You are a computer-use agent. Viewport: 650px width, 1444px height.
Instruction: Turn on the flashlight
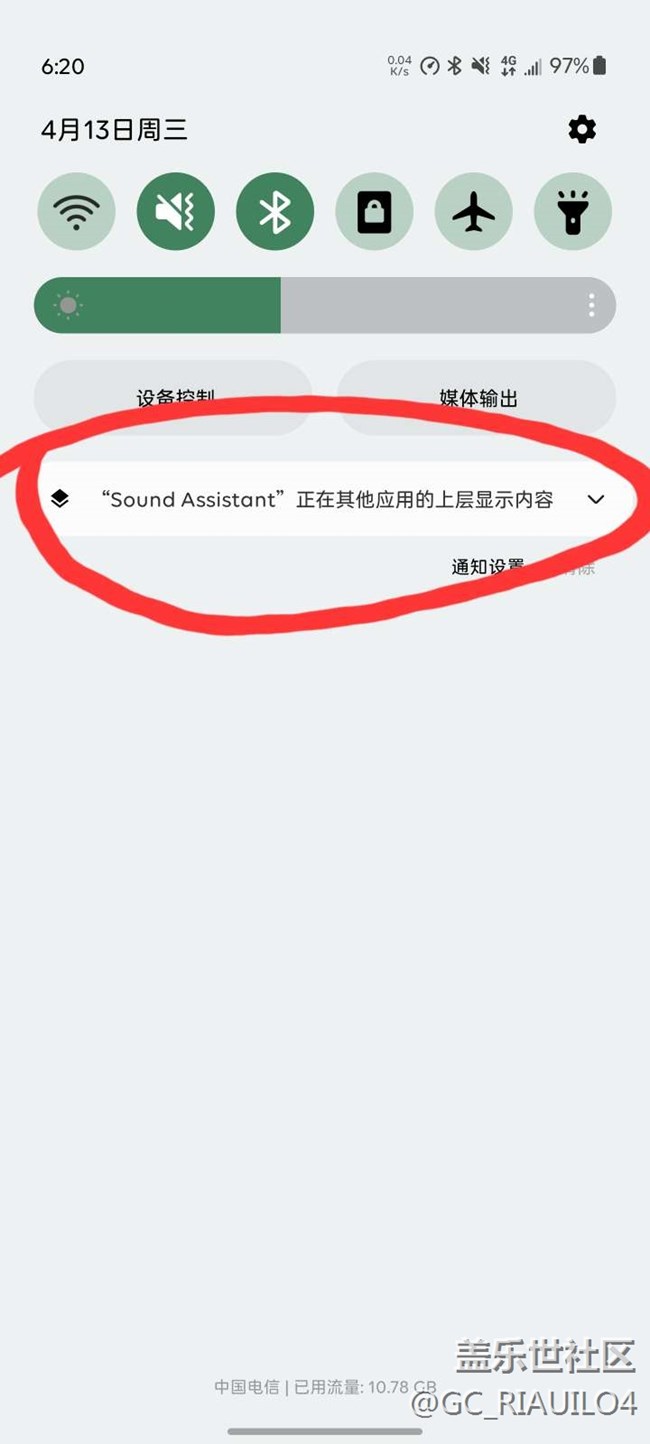pyautogui.click(x=572, y=212)
